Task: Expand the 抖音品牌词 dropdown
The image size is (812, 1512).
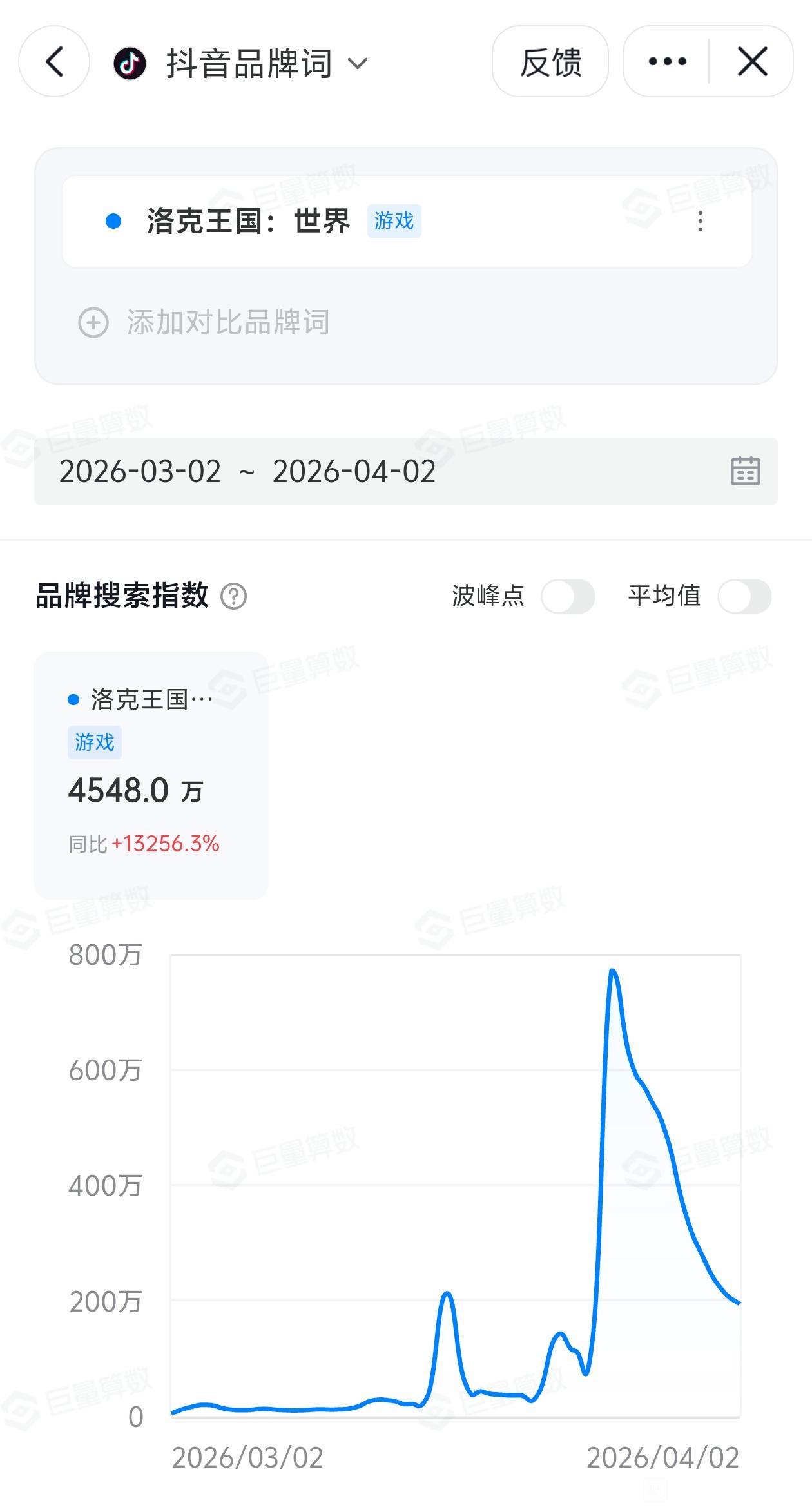Action: point(357,63)
